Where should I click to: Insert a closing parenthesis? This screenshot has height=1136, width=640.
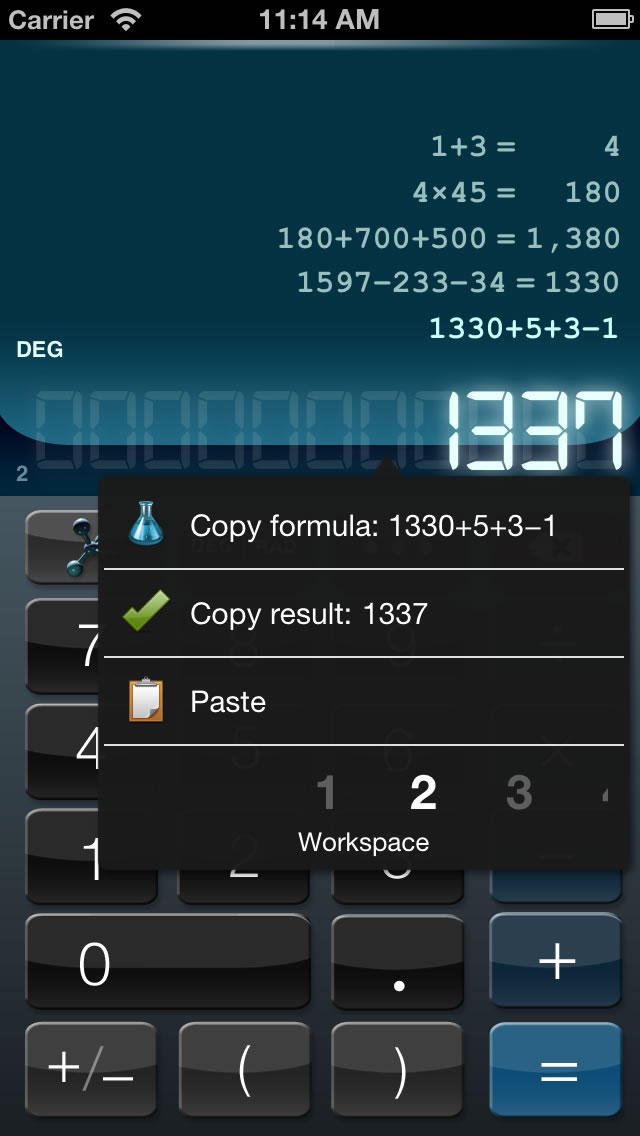pyautogui.click(x=398, y=1070)
